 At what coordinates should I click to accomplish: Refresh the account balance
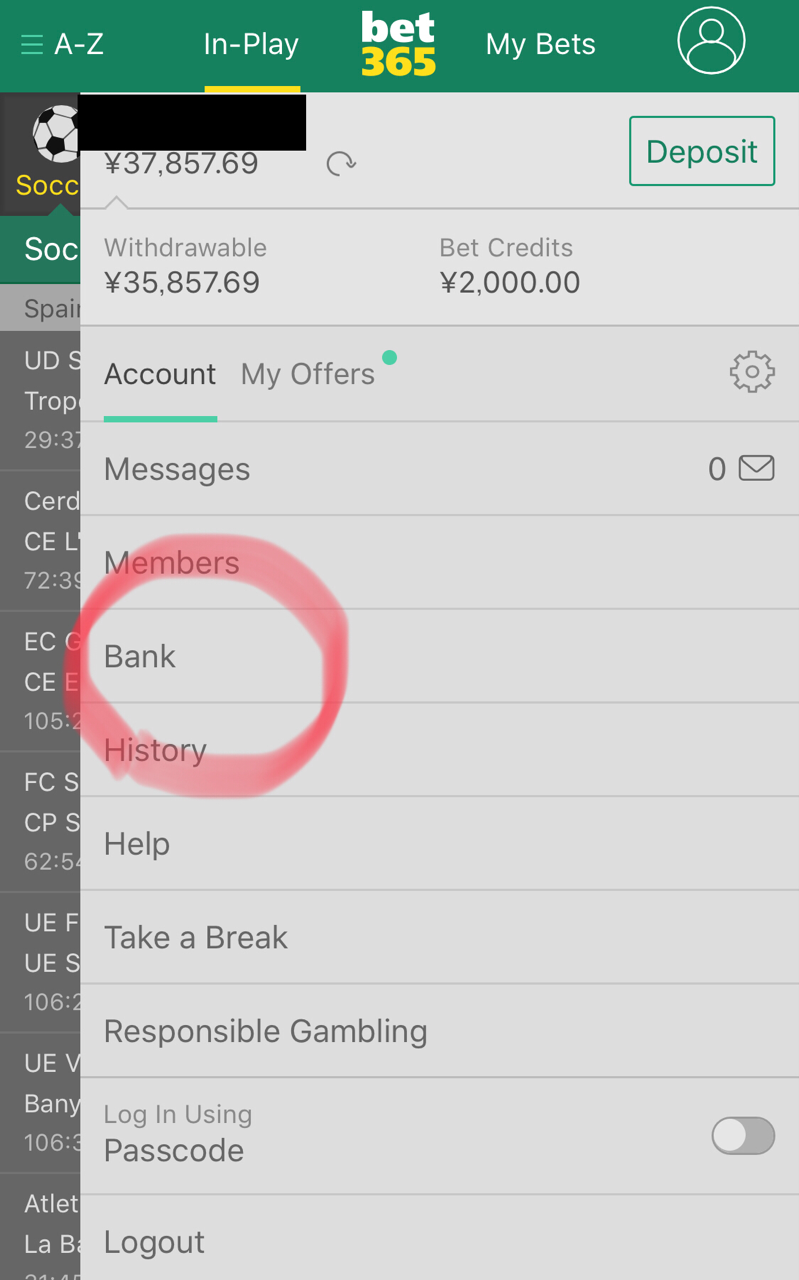[341, 164]
